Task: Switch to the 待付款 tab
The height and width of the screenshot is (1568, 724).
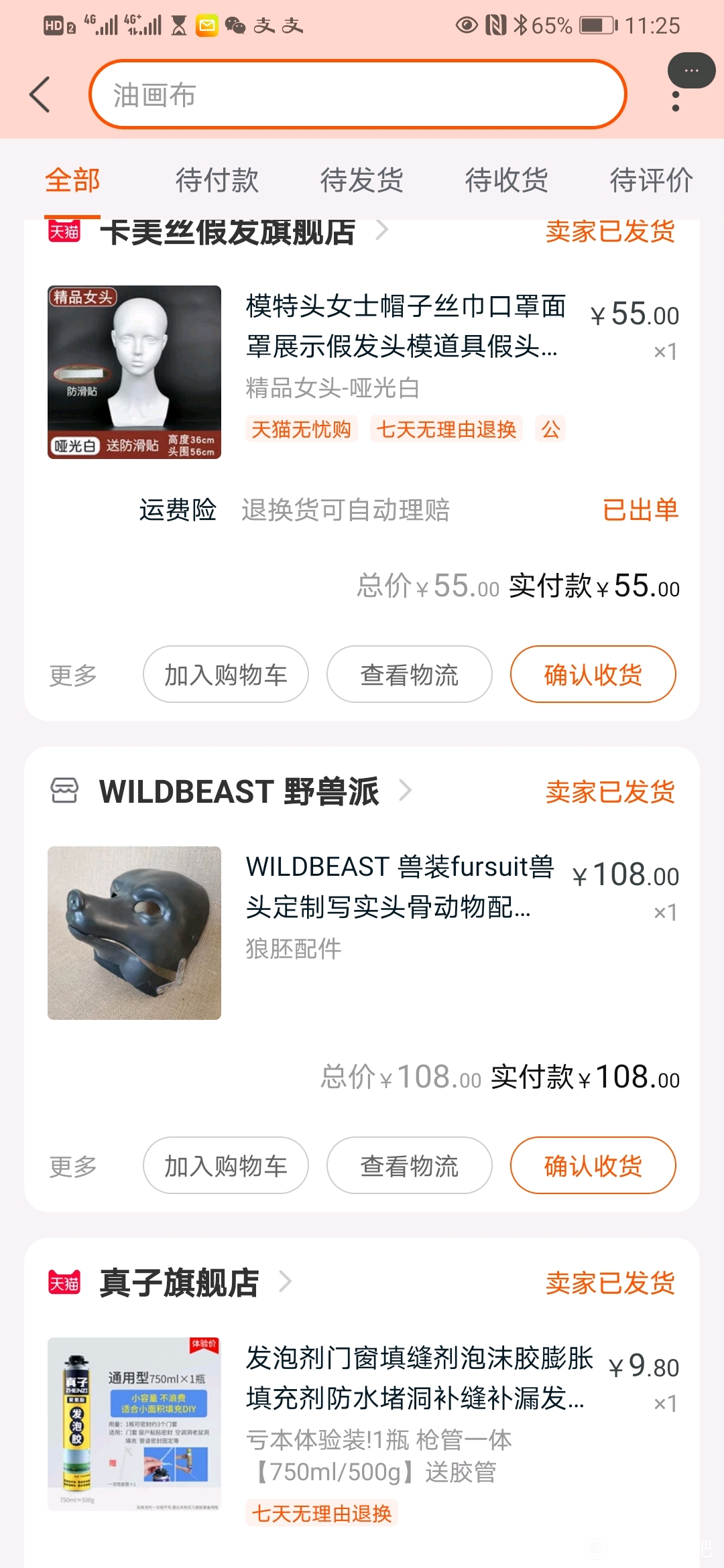Action: pos(217,180)
